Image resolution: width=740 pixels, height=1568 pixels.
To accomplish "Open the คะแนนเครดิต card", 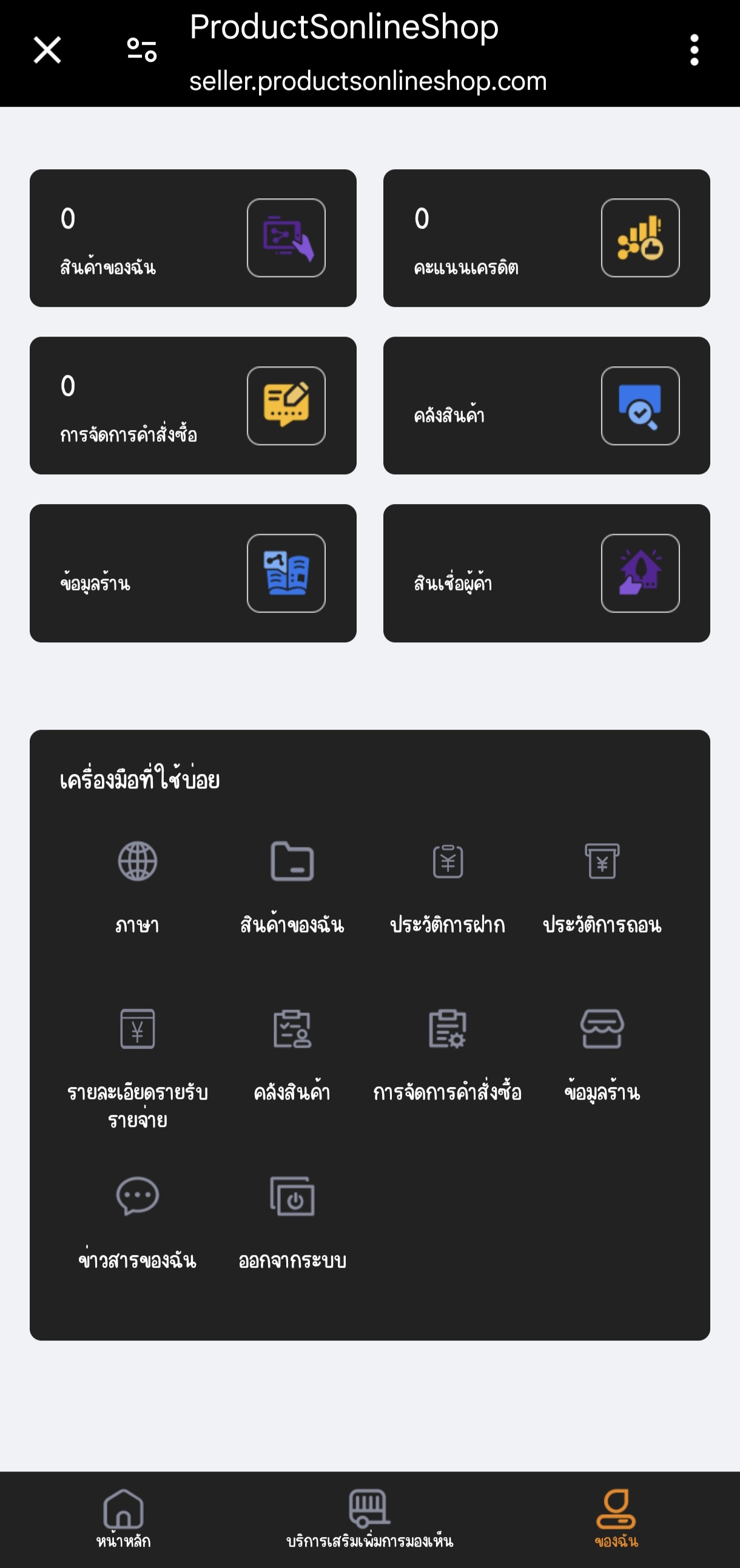I will 547,238.
